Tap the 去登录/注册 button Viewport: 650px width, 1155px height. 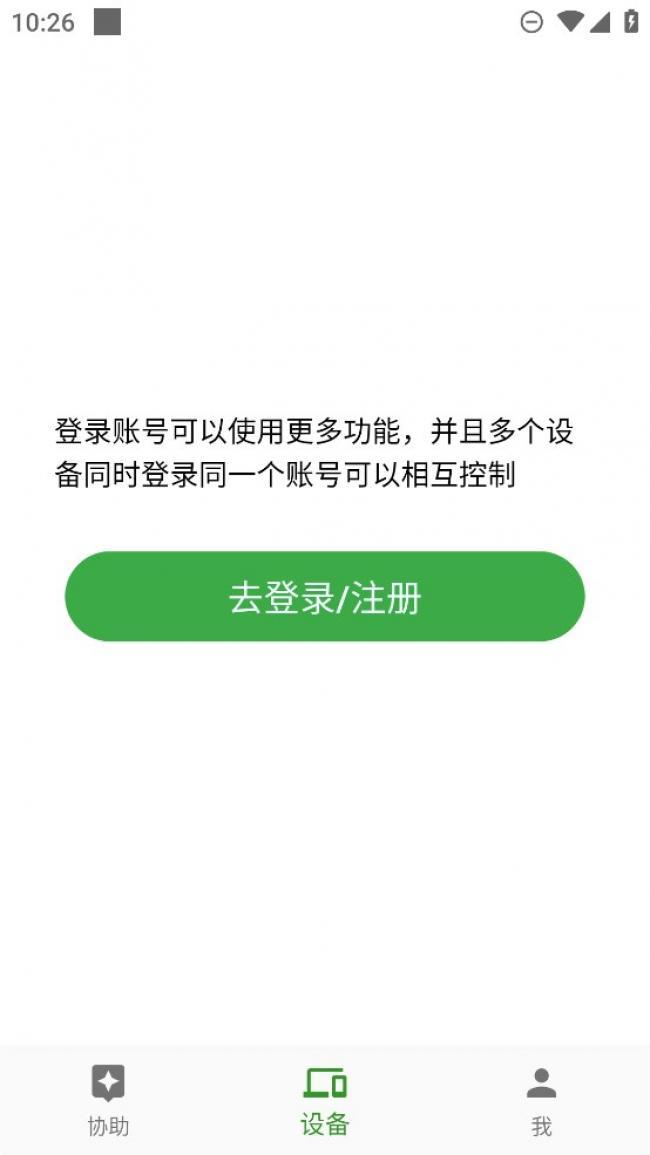coord(325,597)
